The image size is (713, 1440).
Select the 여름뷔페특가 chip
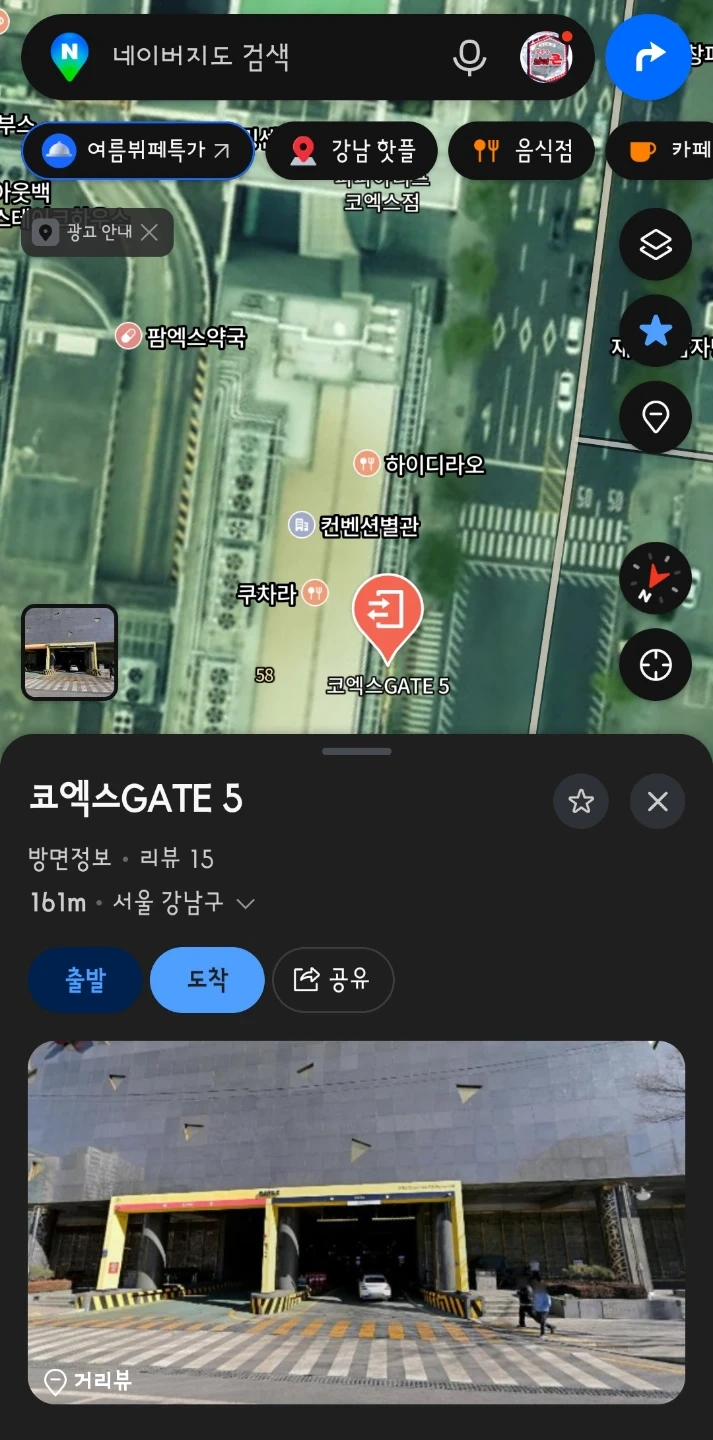click(138, 151)
